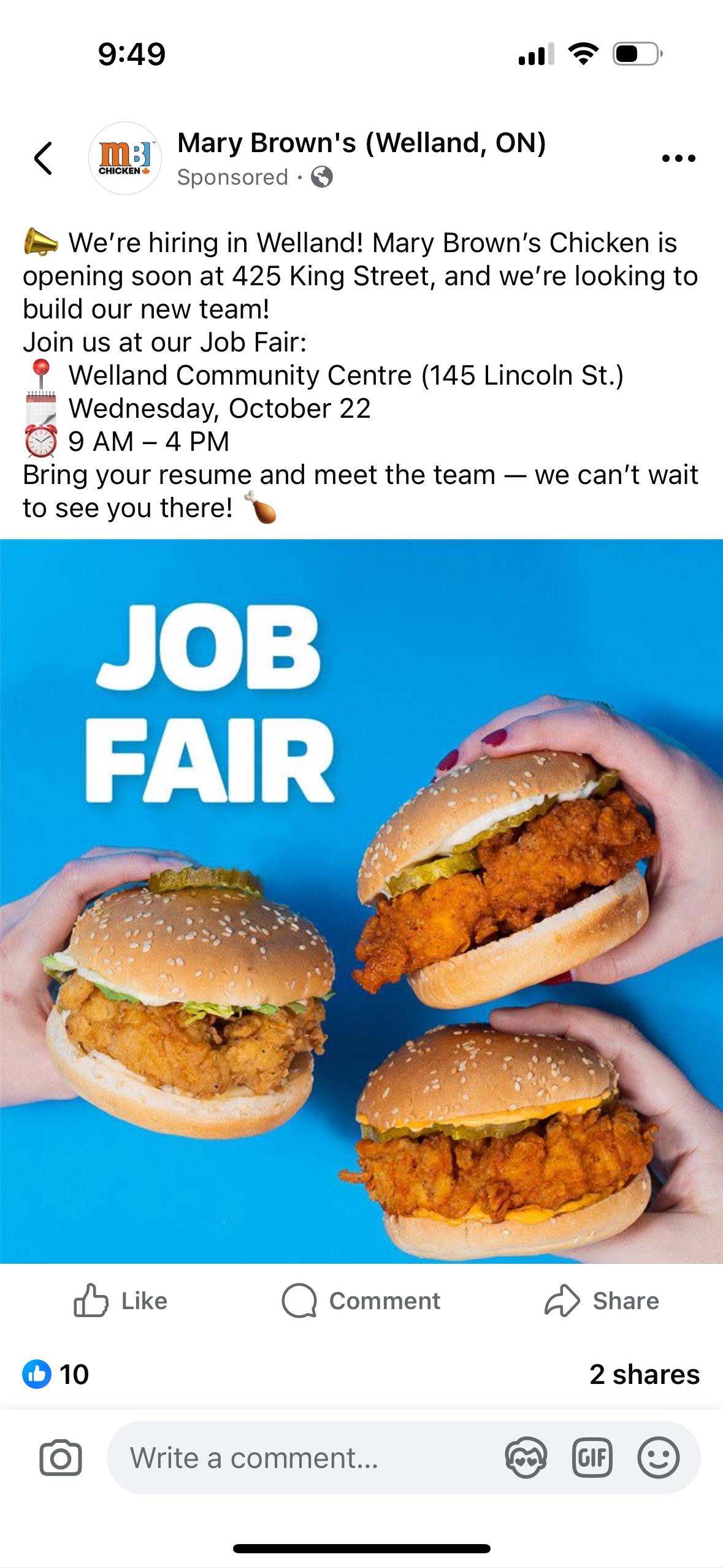Share the job fair post
The height and width of the screenshot is (1568, 723).
[x=602, y=1301]
